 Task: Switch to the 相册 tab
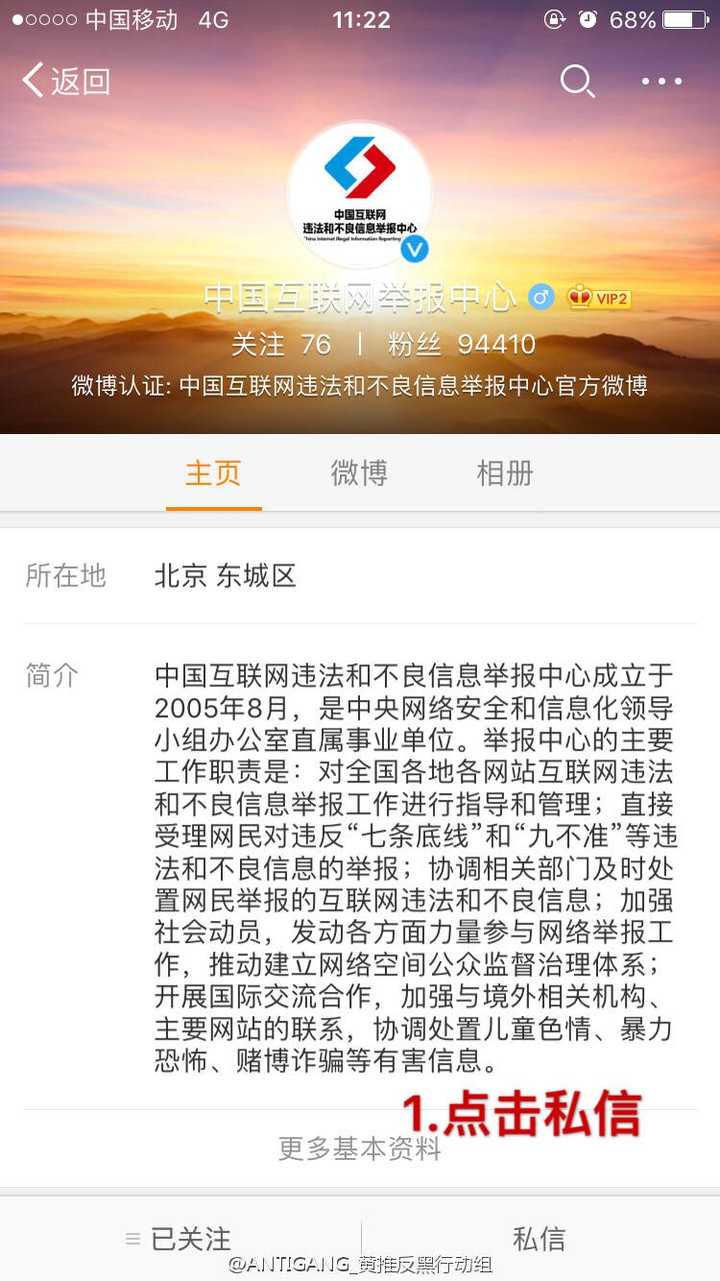505,473
